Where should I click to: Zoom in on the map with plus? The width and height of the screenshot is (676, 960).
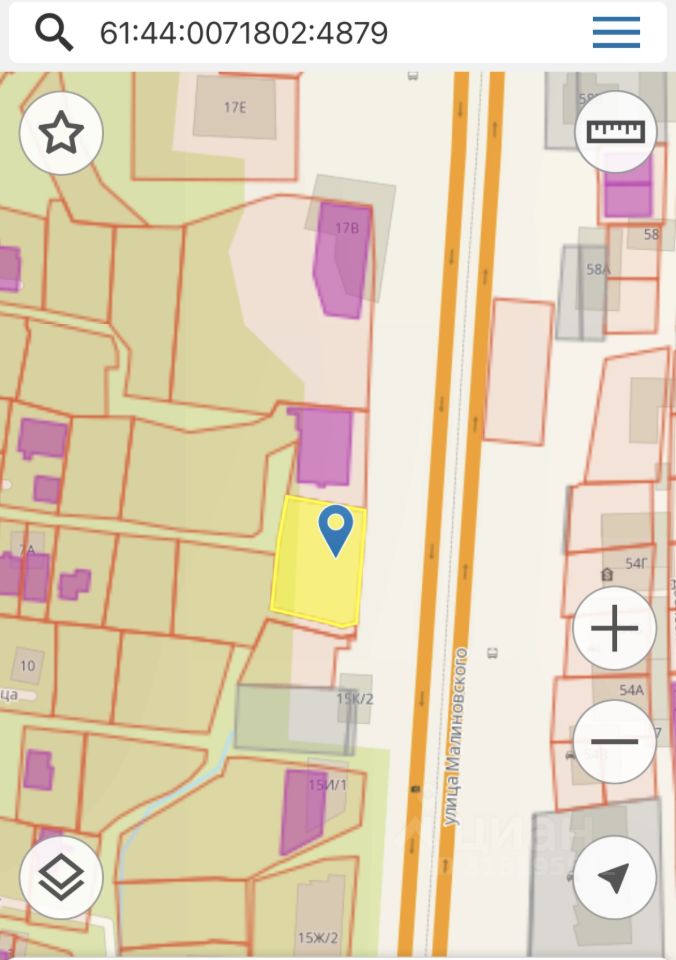615,630
